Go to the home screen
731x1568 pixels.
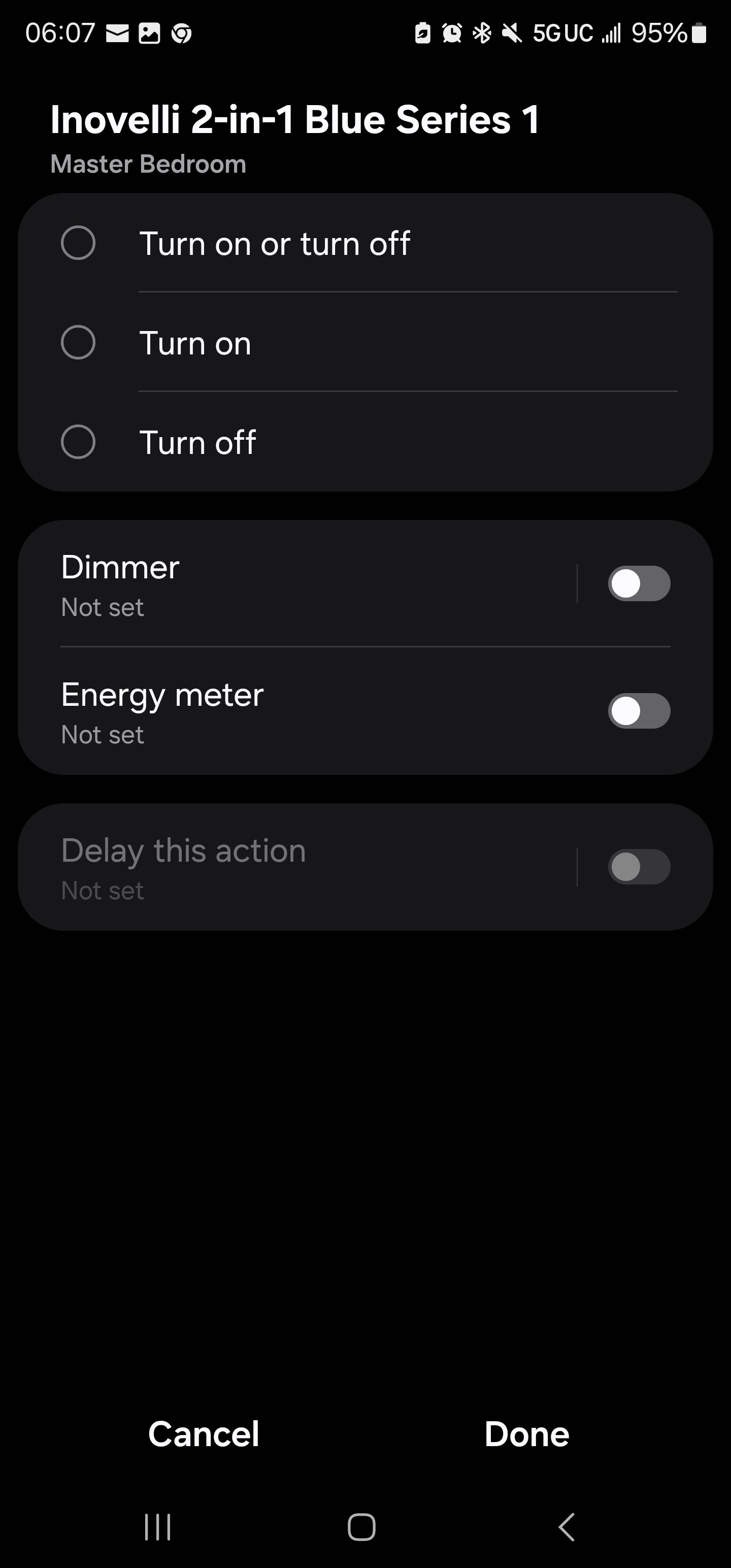(x=361, y=1526)
